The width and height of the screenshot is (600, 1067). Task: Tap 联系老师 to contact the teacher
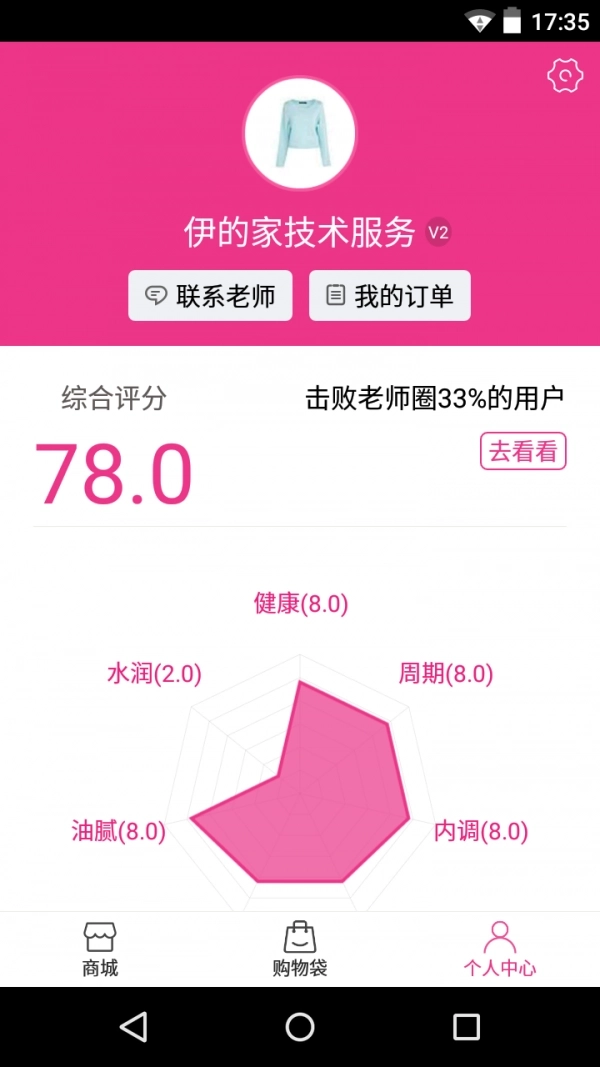(x=210, y=295)
